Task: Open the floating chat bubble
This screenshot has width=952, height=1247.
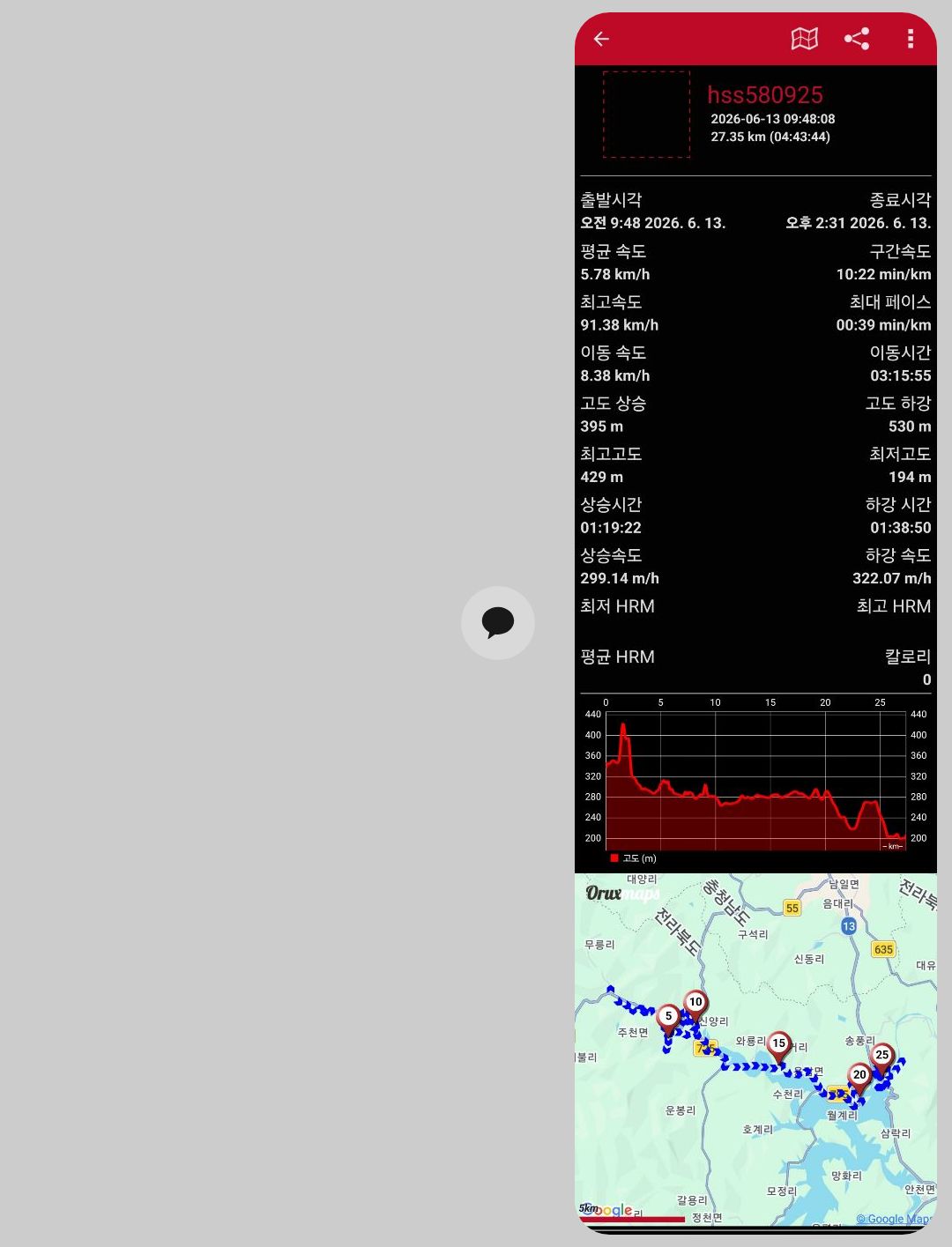Action: (498, 623)
